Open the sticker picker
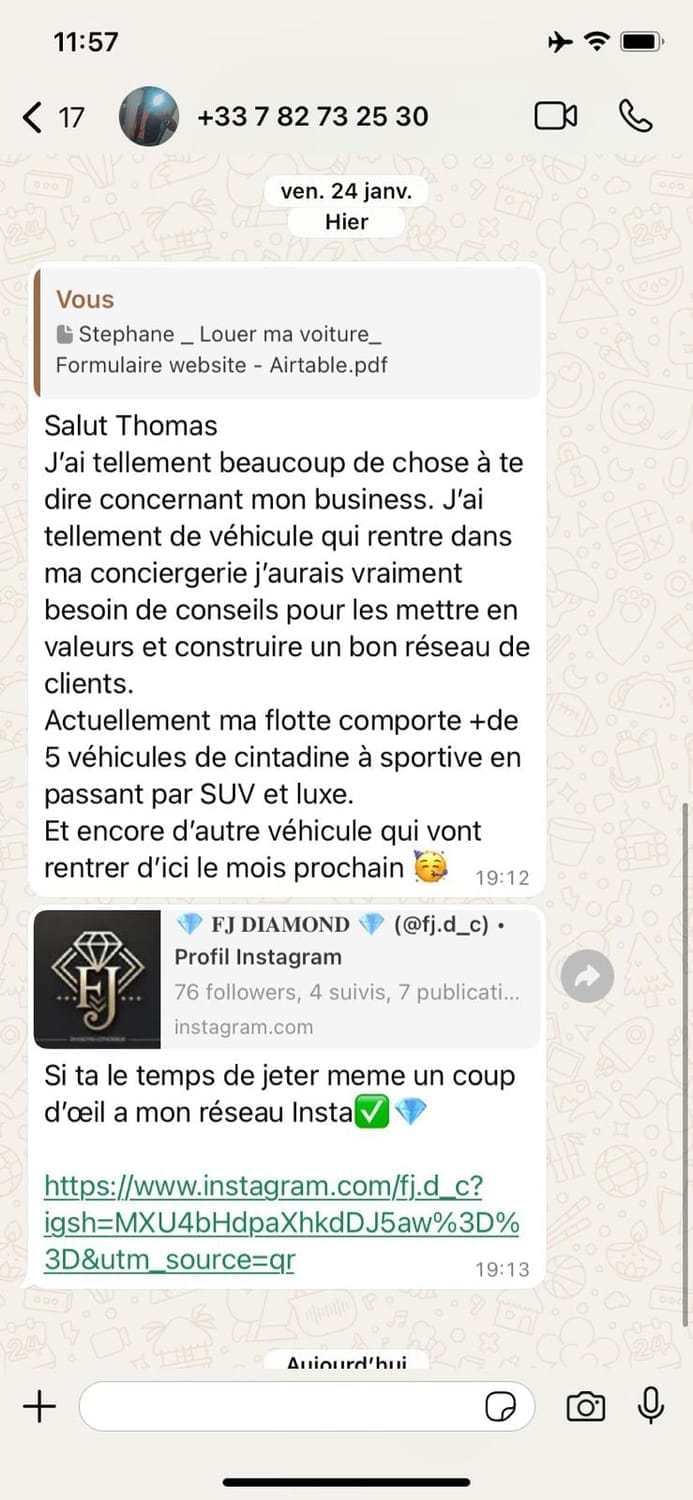Viewport: 693px width, 1500px height. 501,1407
